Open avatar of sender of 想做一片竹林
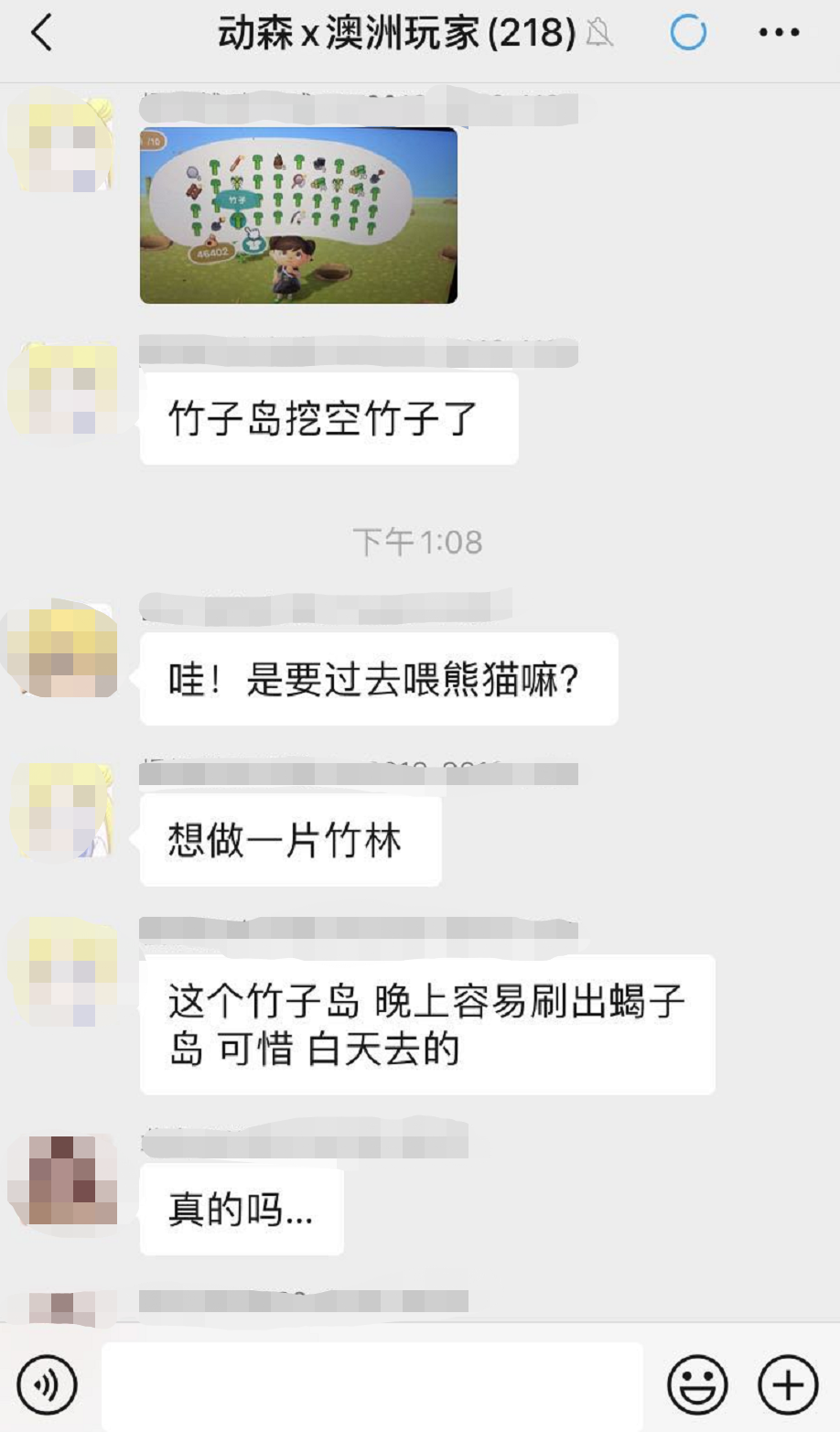Image resolution: width=840 pixels, height=1432 pixels. click(63, 811)
